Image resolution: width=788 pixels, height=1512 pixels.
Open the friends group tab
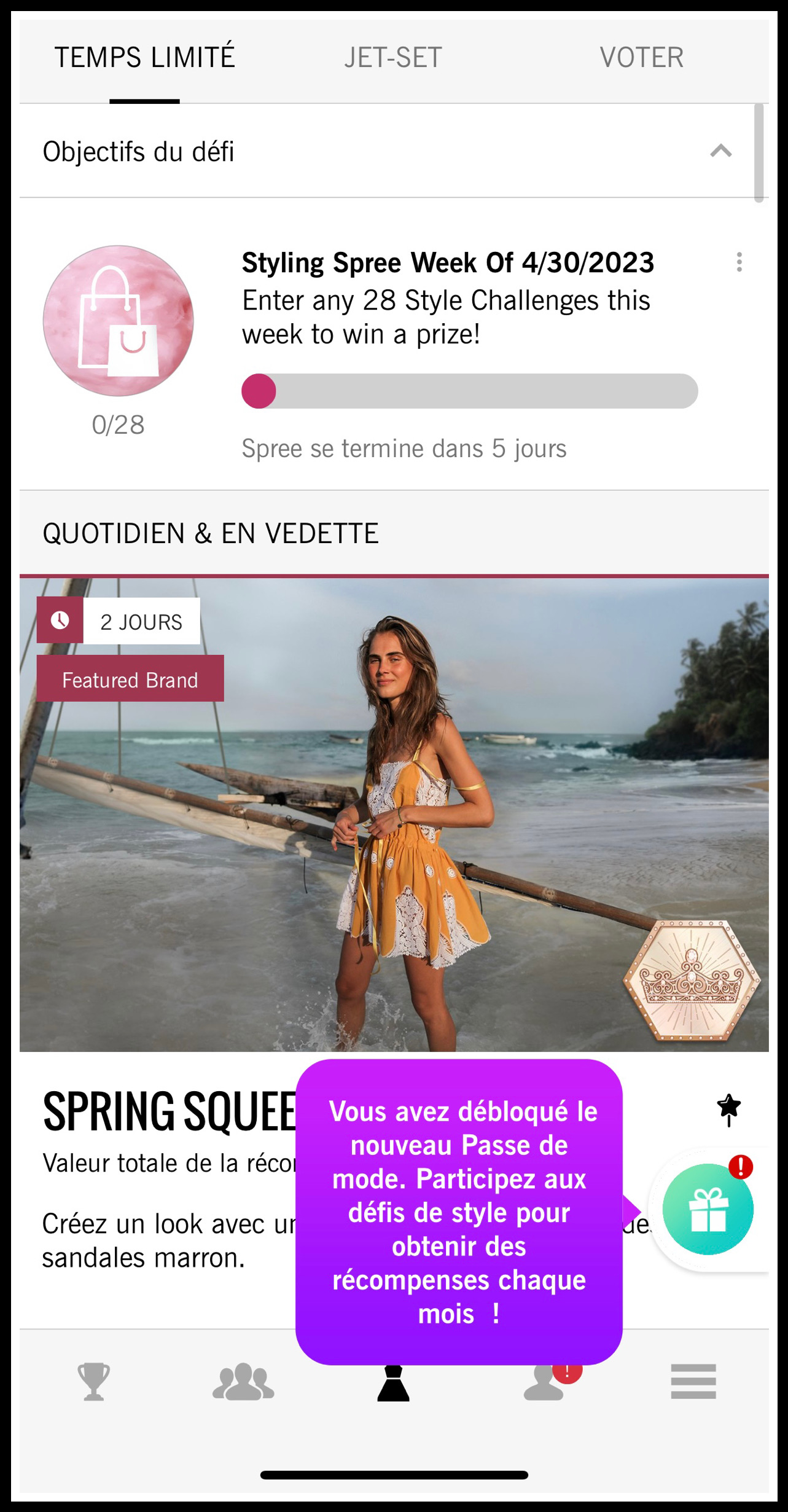click(x=243, y=1381)
